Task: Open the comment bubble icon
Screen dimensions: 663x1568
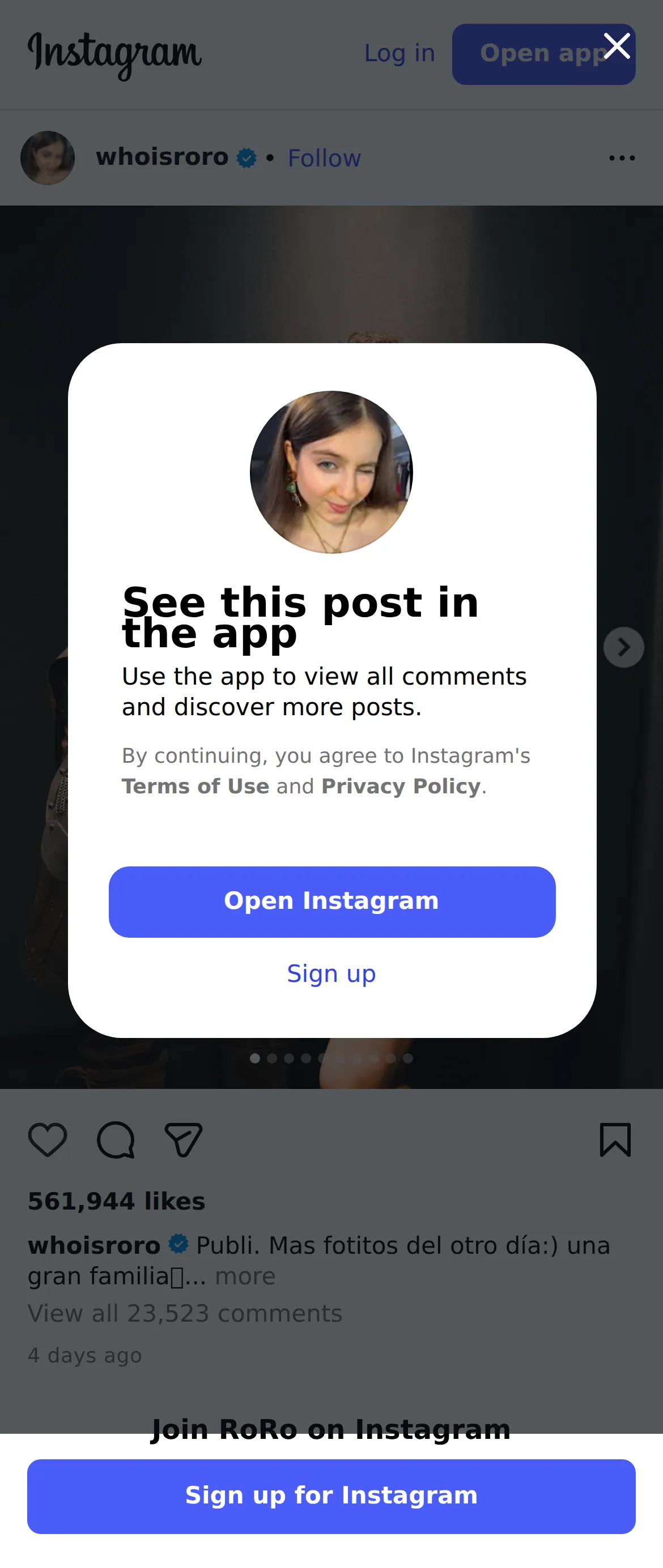Action: (x=116, y=1139)
